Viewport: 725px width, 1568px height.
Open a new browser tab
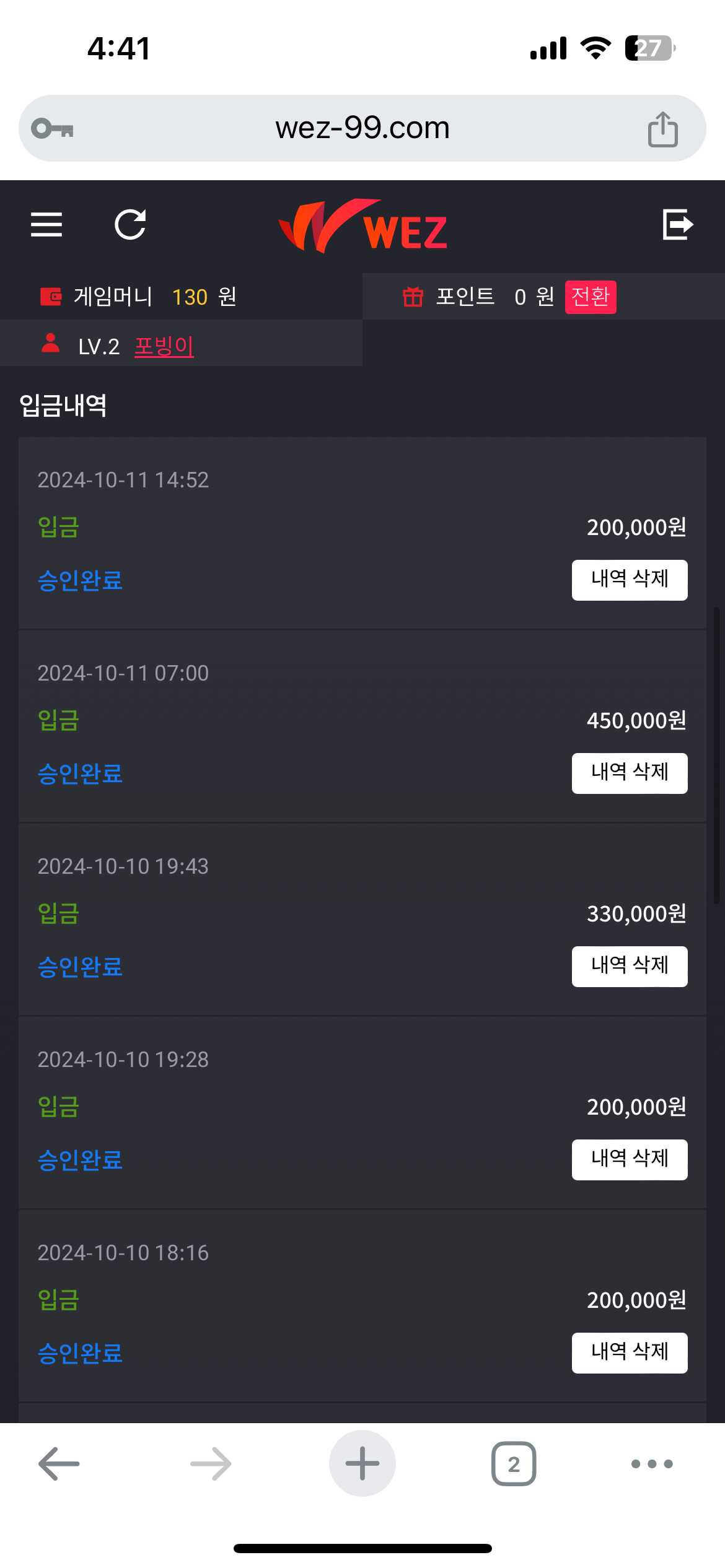pyautogui.click(x=362, y=1463)
